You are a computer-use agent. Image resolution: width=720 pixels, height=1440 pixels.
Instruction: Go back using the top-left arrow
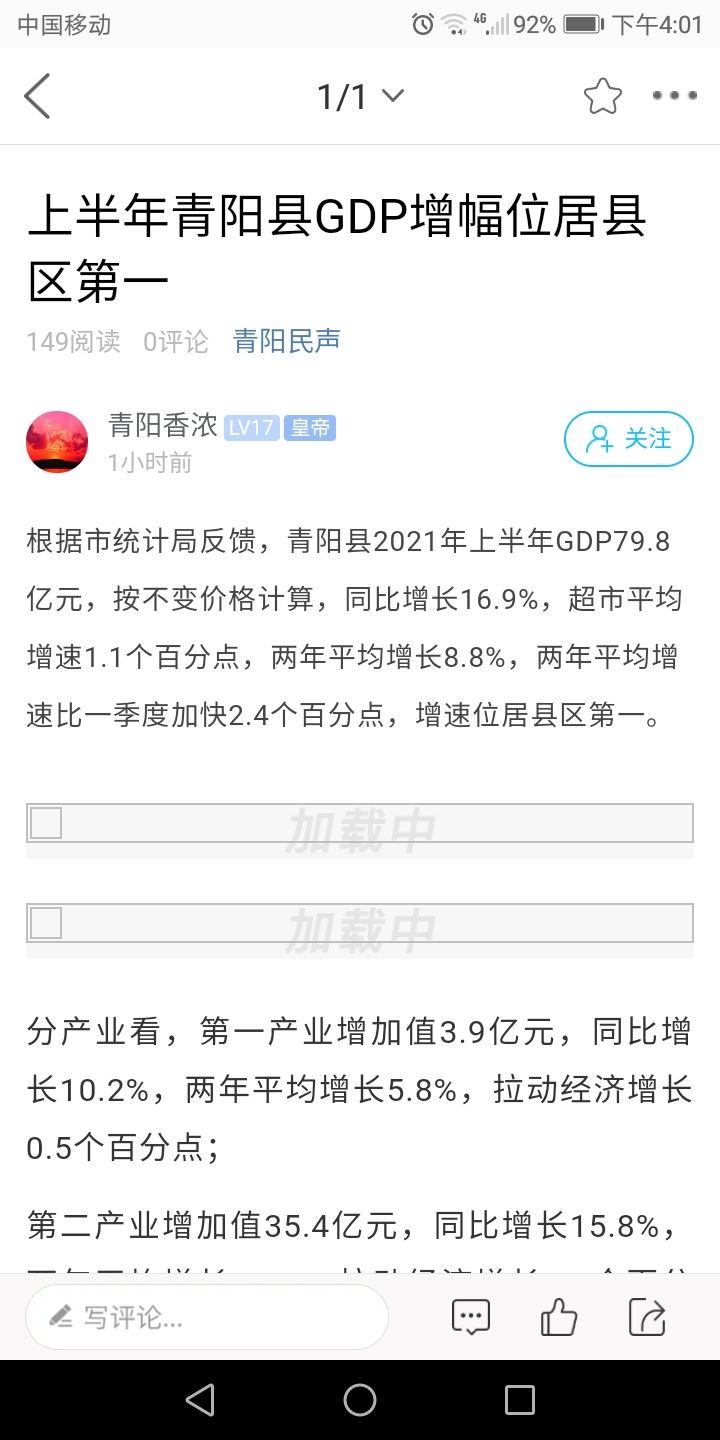37,97
